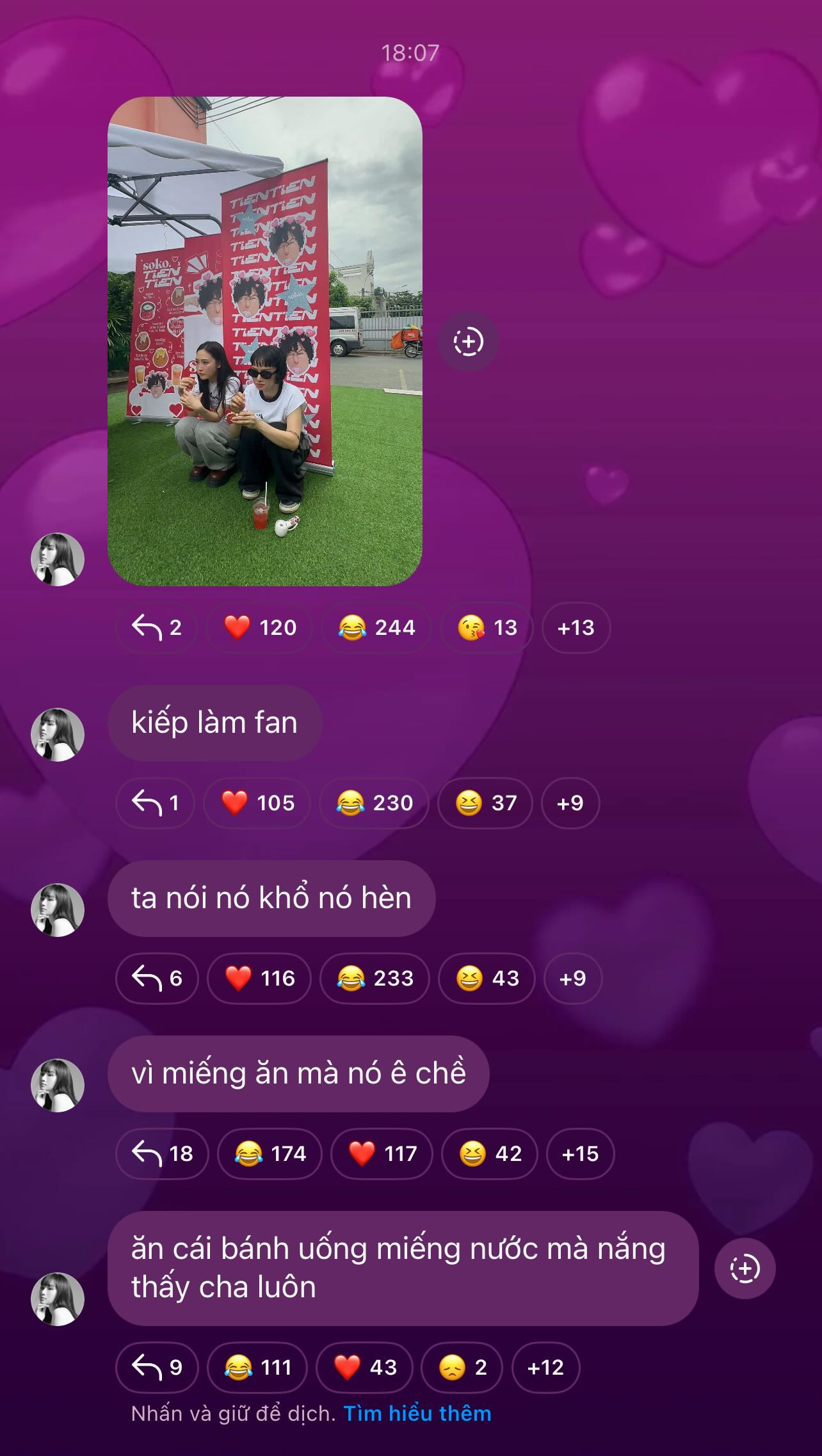Expand the +15 more reactions
The width and height of the screenshot is (822, 1456).
click(580, 1154)
